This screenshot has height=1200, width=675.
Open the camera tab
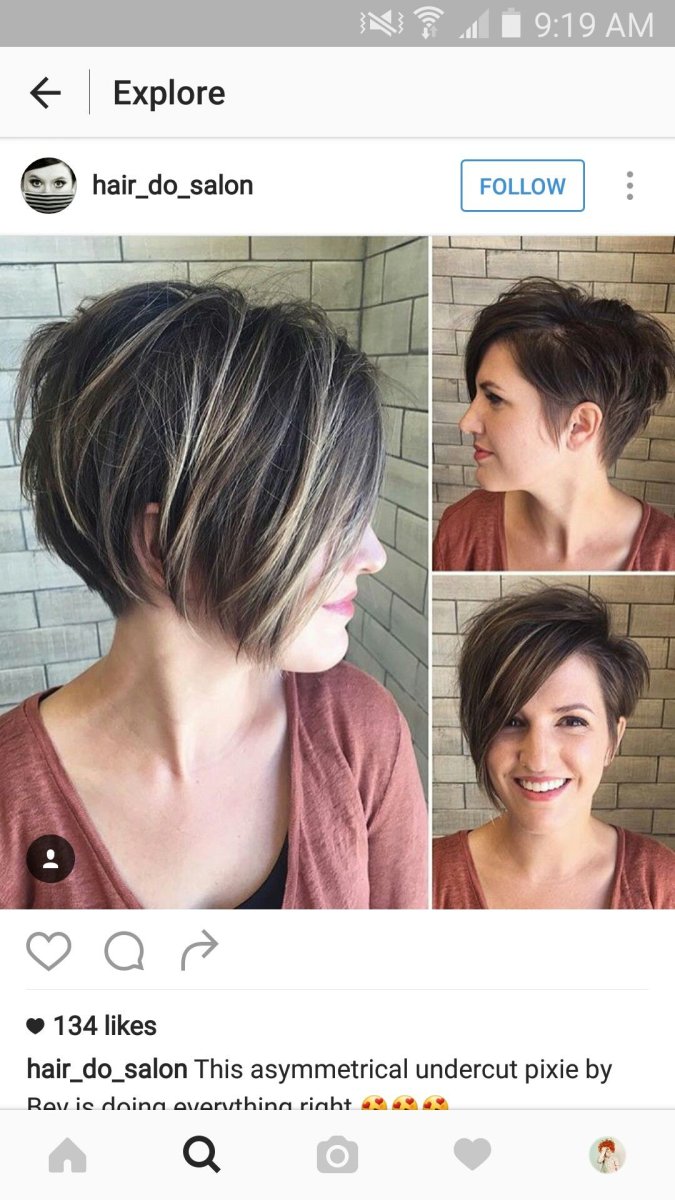click(x=337, y=1156)
